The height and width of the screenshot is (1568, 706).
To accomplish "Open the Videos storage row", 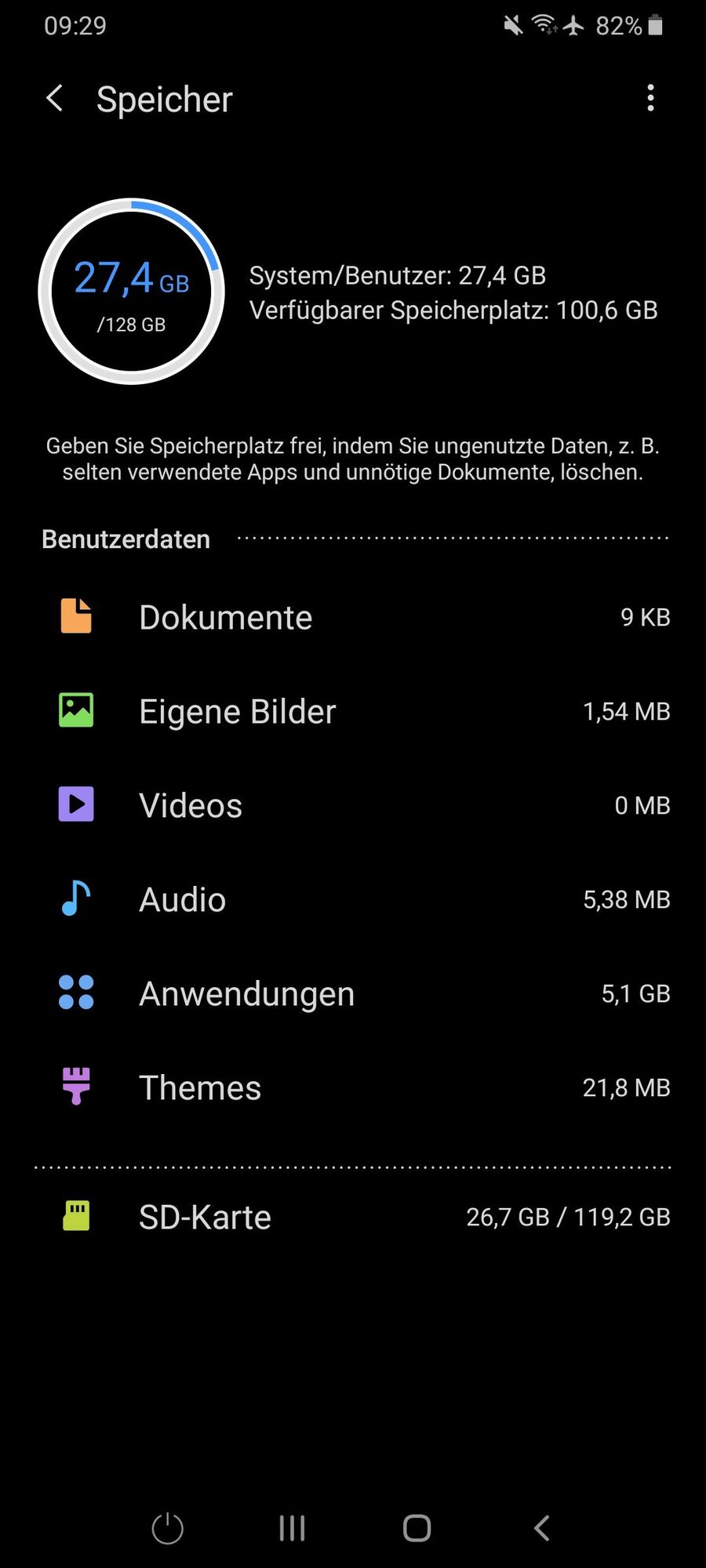I will (353, 805).
